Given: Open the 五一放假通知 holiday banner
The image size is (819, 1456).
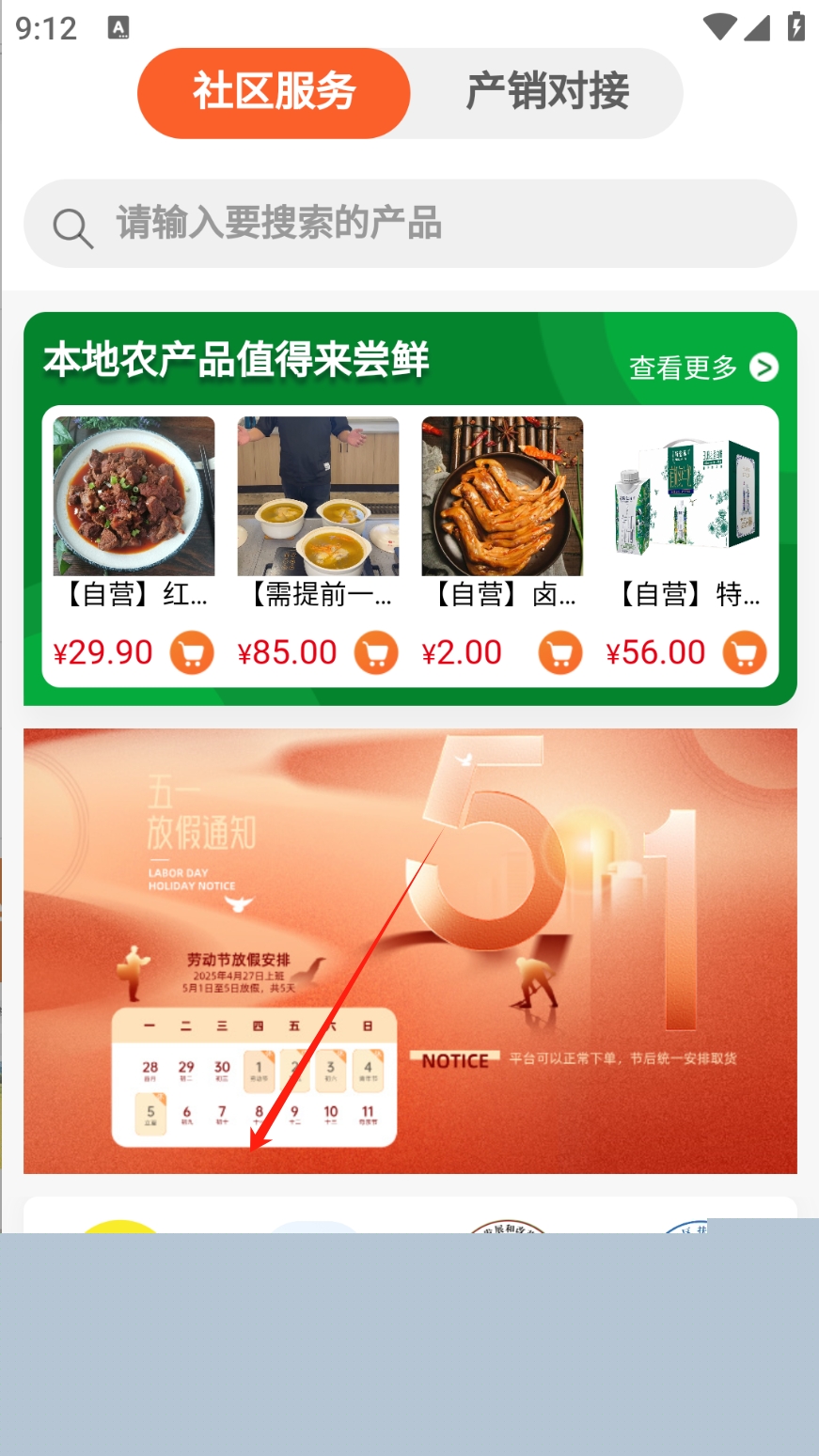Looking at the screenshot, I should point(410,949).
